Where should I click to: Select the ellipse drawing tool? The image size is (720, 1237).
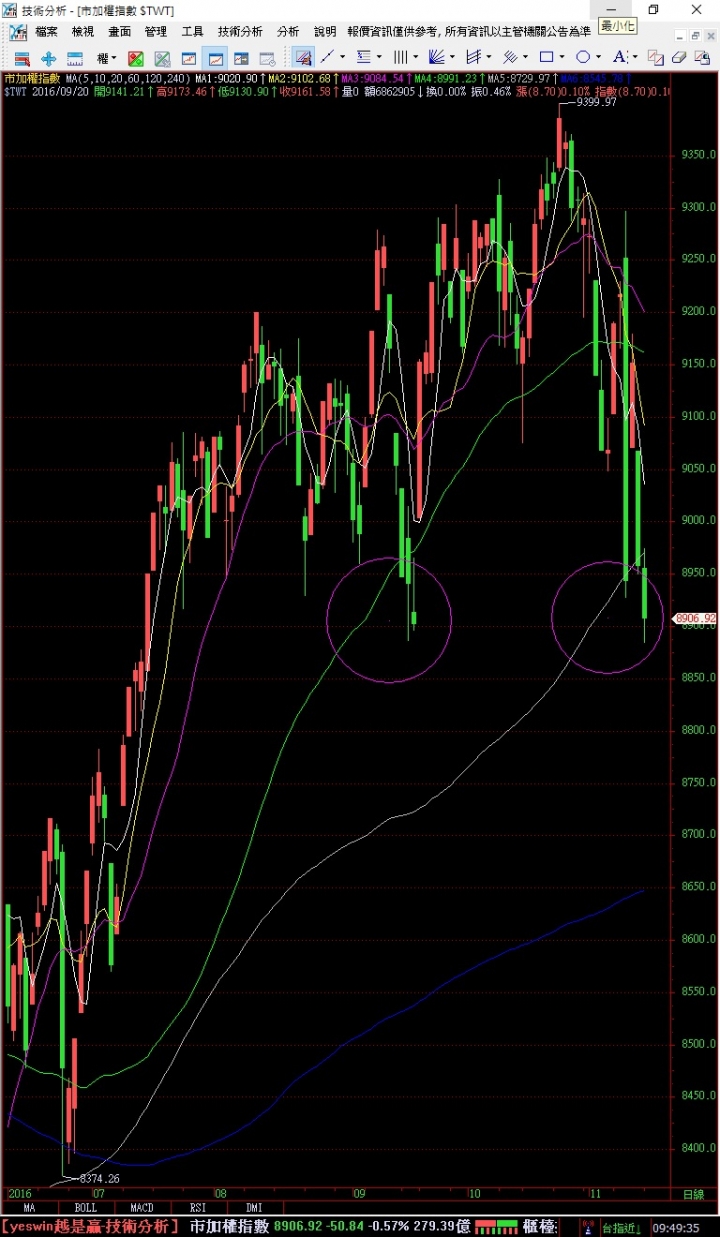click(583, 57)
